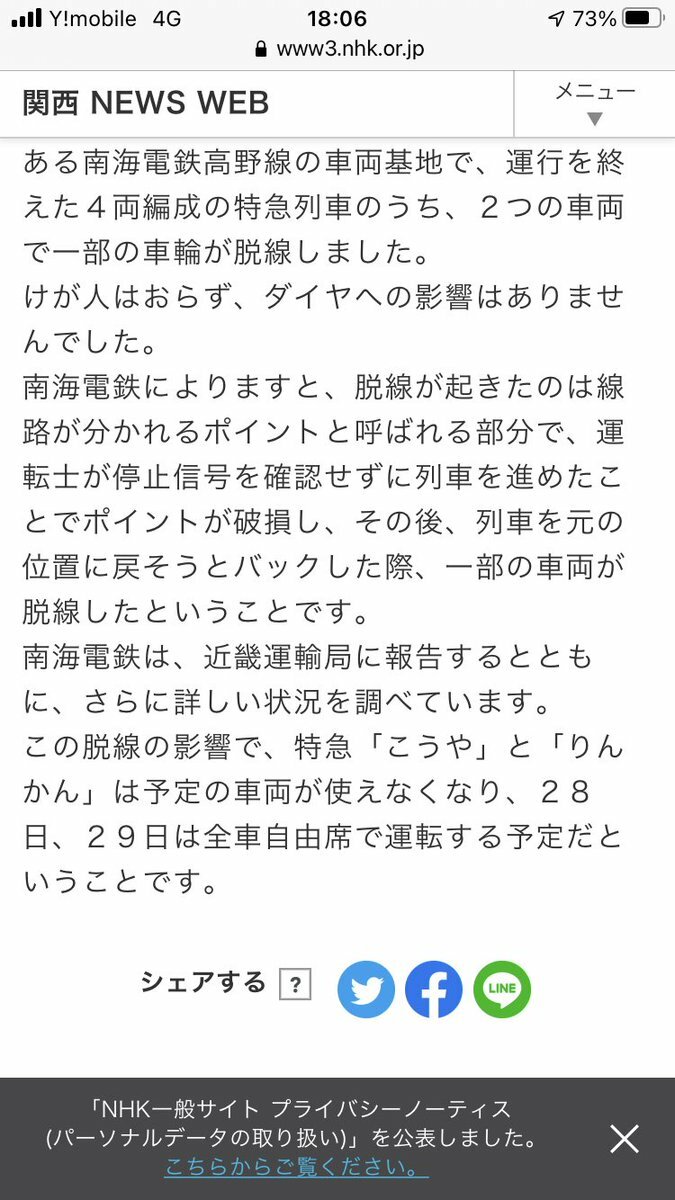Dismiss the privacy notice banner
Image resolution: width=675 pixels, height=1200 pixels.
(625, 1138)
